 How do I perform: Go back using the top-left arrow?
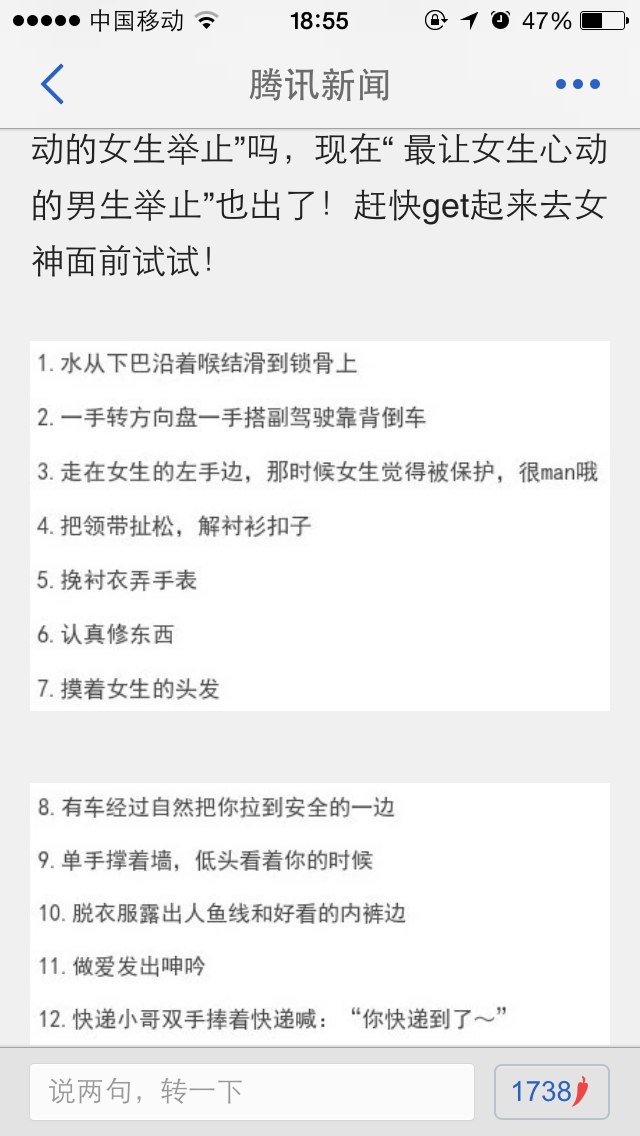(52, 84)
